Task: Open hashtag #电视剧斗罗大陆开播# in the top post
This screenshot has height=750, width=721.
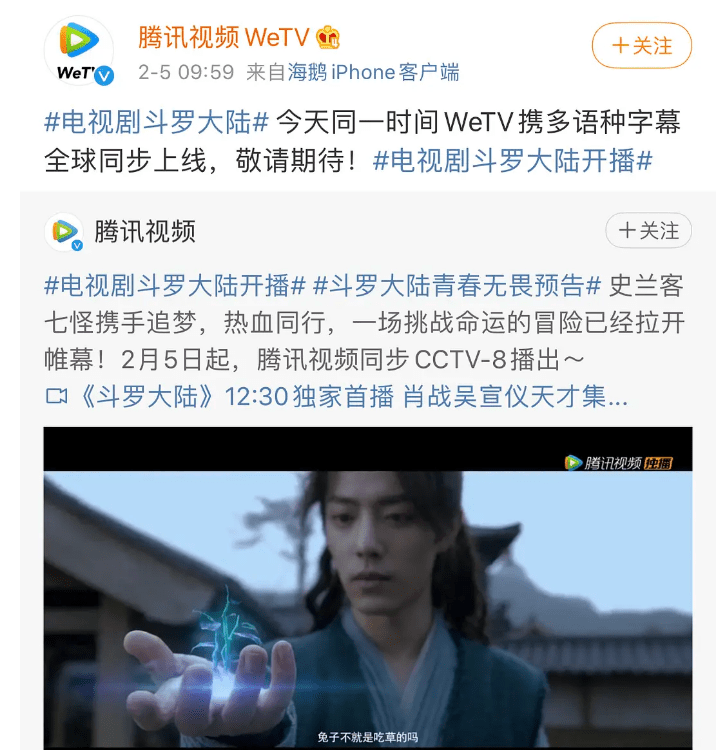Action: tap(512, 160)
